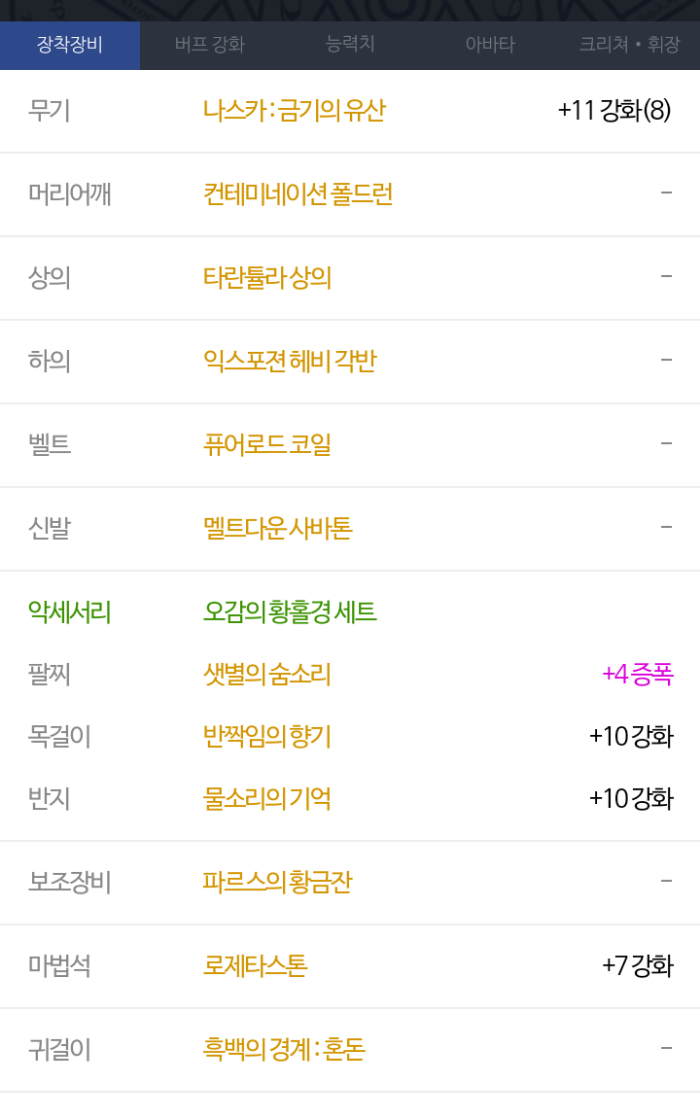View details of 컨테미네이션 폴드런
This screenshot has width=700, height=1115.
tap(297, 194)
